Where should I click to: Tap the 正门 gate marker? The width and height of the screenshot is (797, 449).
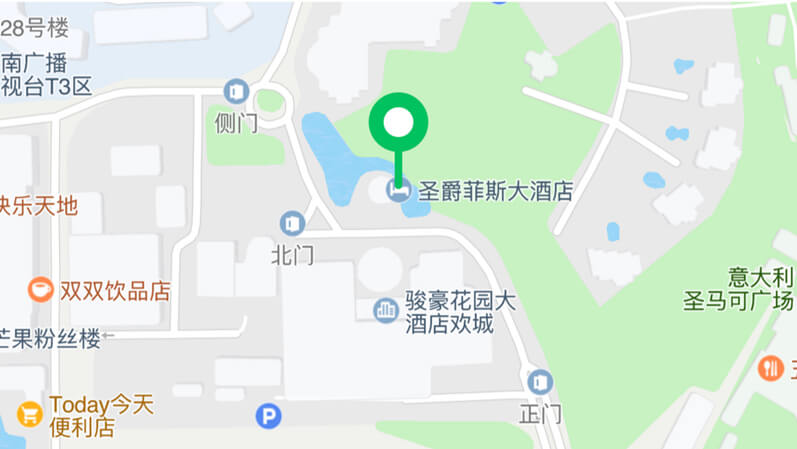pyautogui.click(x=540, y=381)
